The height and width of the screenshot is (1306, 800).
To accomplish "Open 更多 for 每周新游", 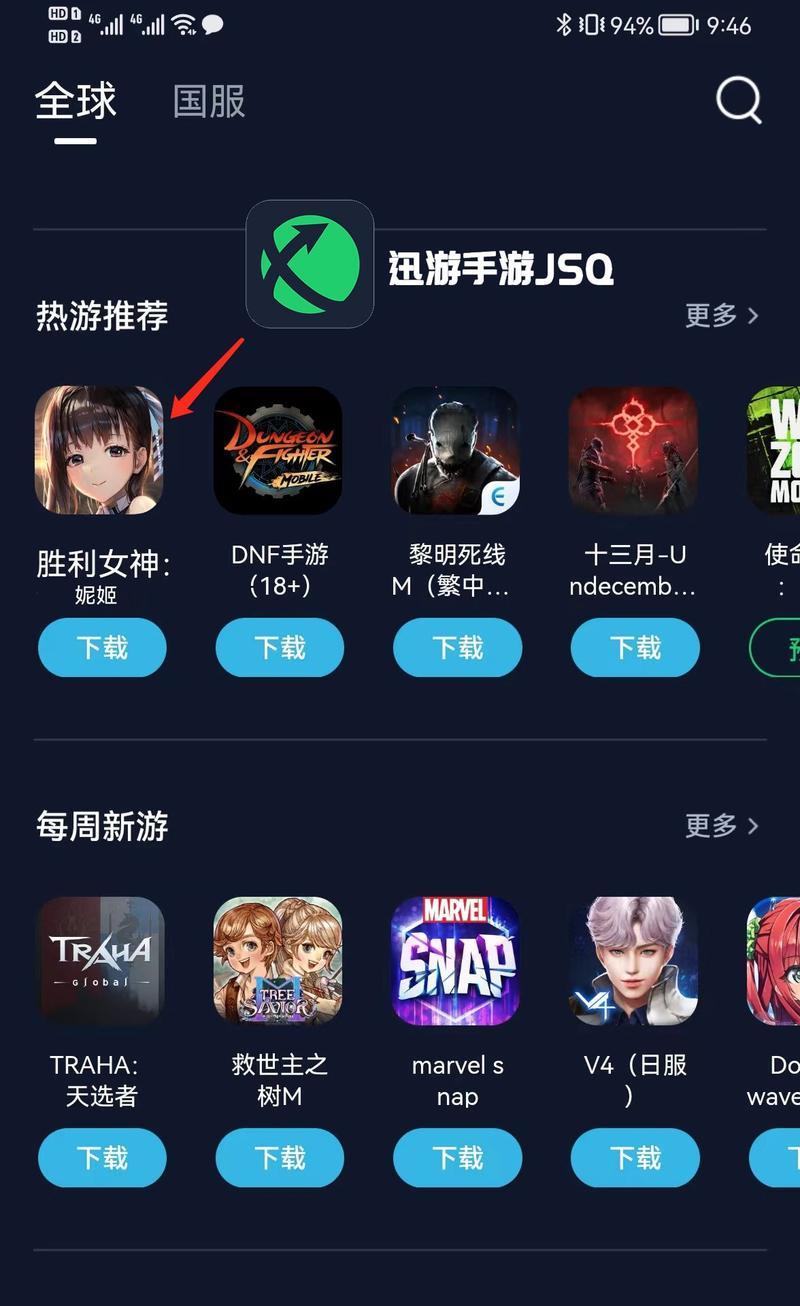I will click(722, 826).
